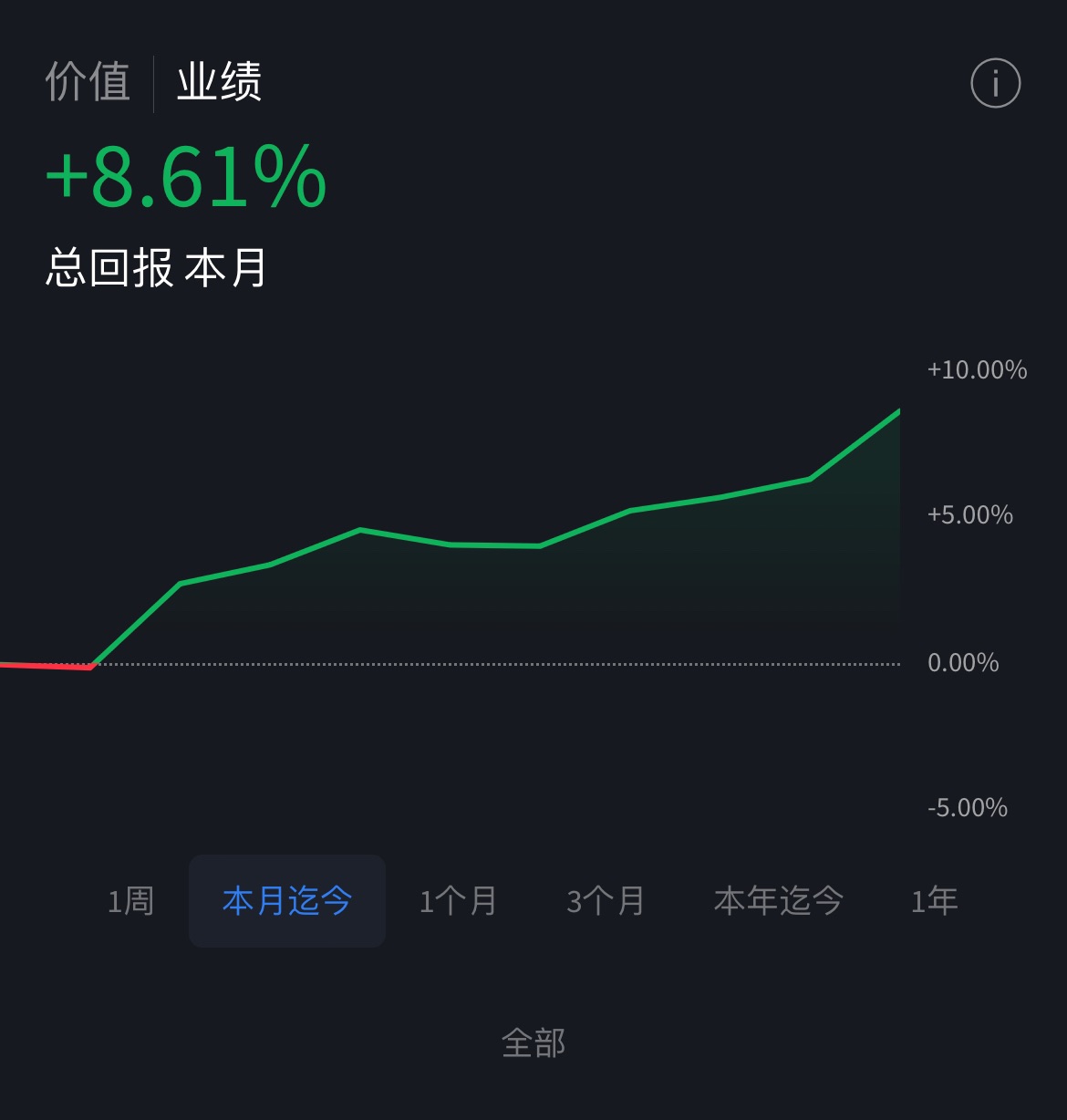This screenshot has width=1067, height=1120.
Task: Select the 1周 time range
Action: (x=130, y=901)
